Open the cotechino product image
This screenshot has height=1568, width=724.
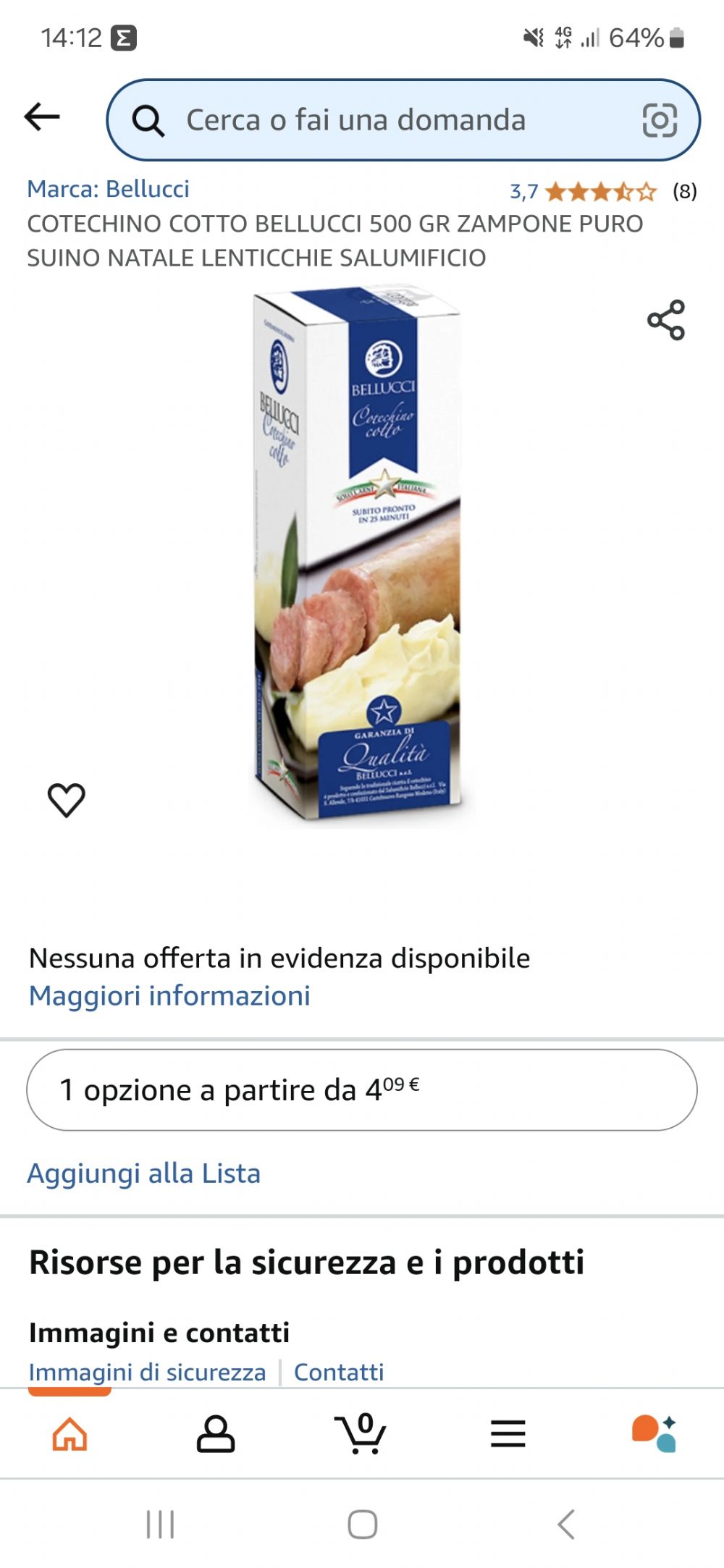tap(358, 555)
